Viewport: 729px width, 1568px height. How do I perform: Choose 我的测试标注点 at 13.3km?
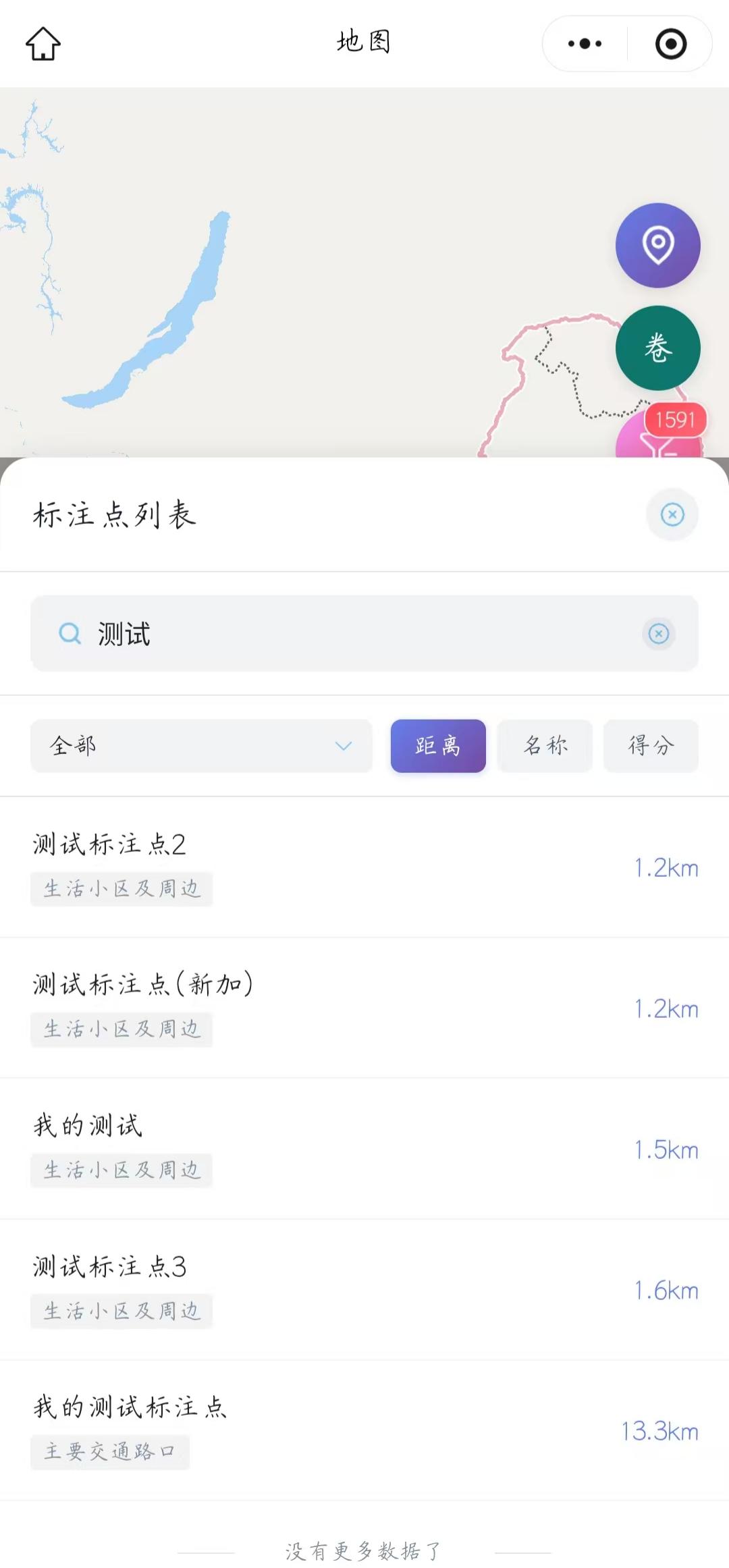pos(364,1430)
